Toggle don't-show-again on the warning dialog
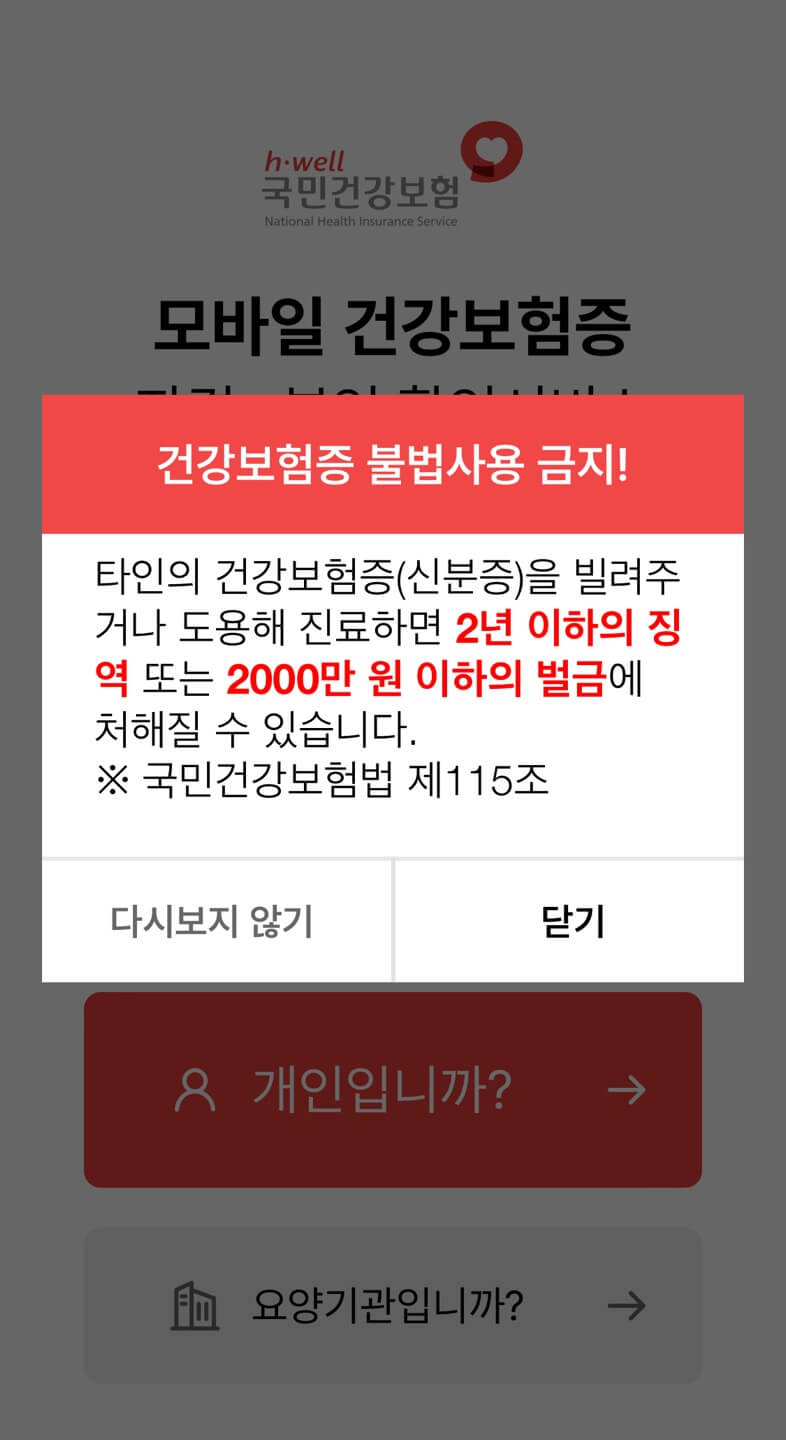The height and width of the screenshot is (1440, 786). pyautogui.click(x=216, y=921)
